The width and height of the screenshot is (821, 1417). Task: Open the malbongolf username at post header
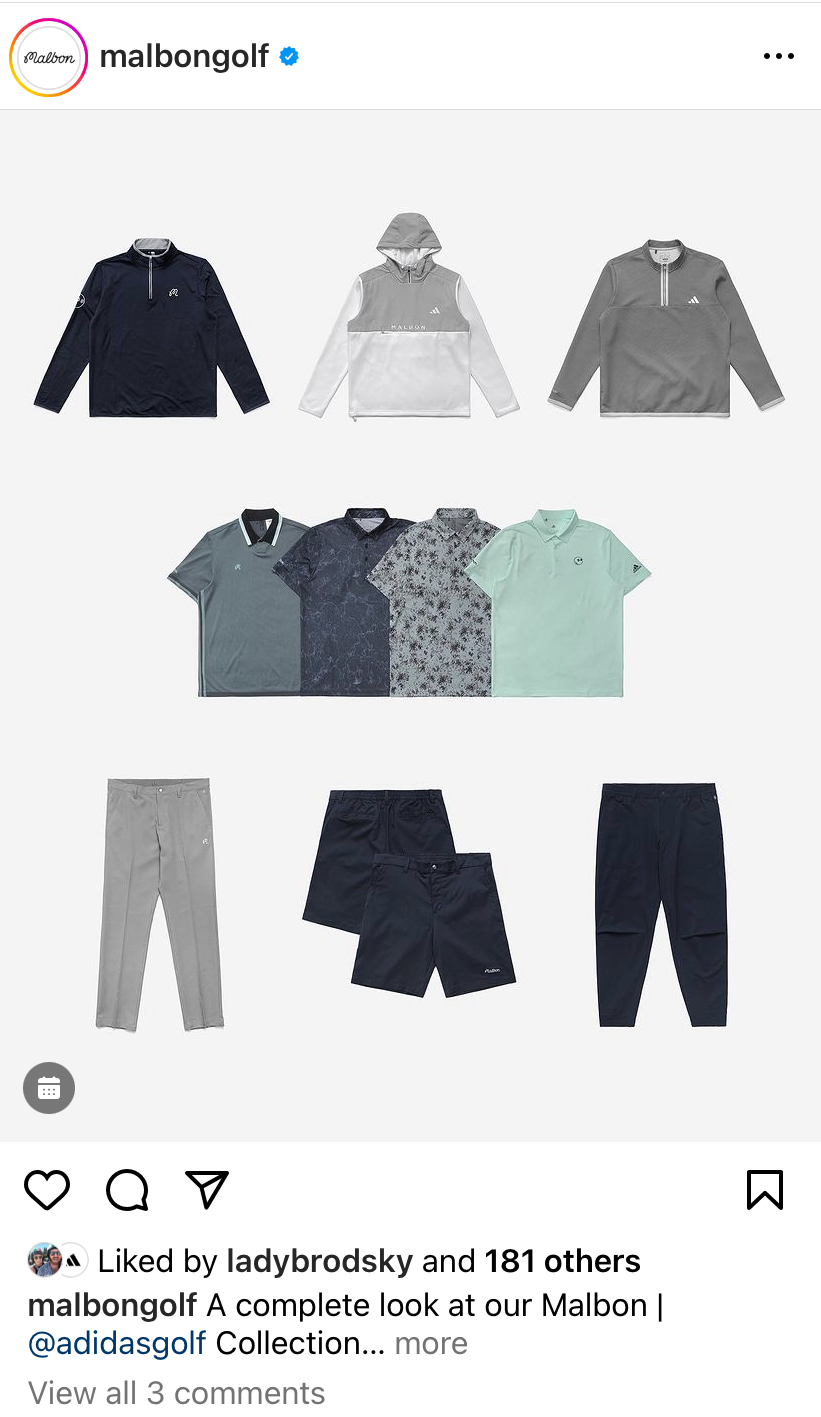(184, 57)
